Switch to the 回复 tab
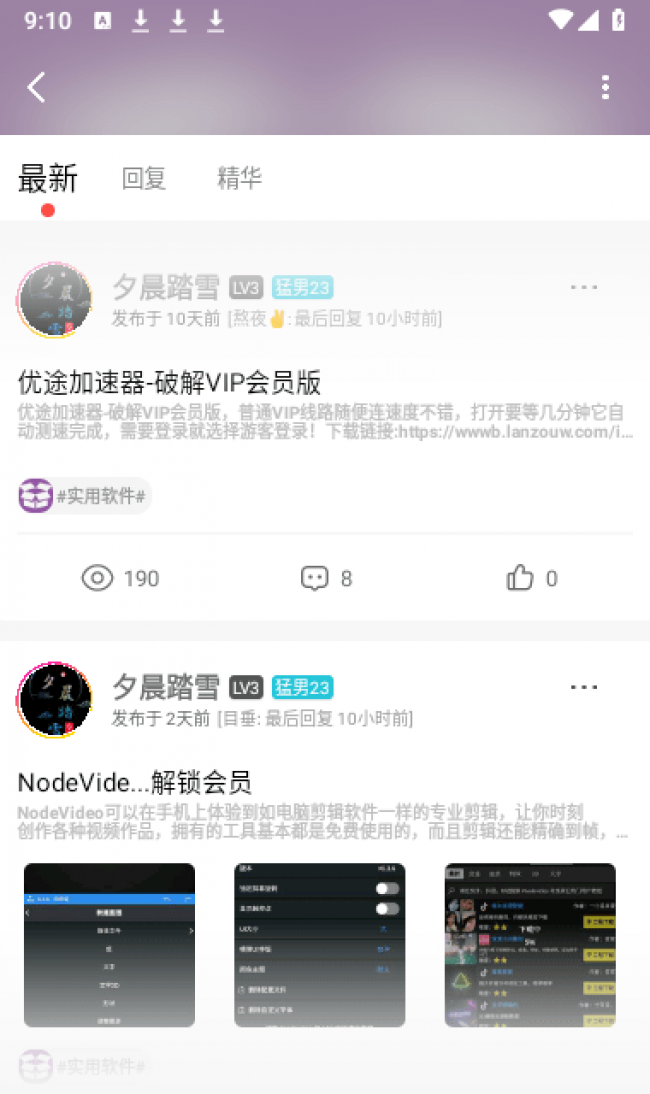Image resolution: width=650 pixels, height=1094 pixels. tap(144, 179)
